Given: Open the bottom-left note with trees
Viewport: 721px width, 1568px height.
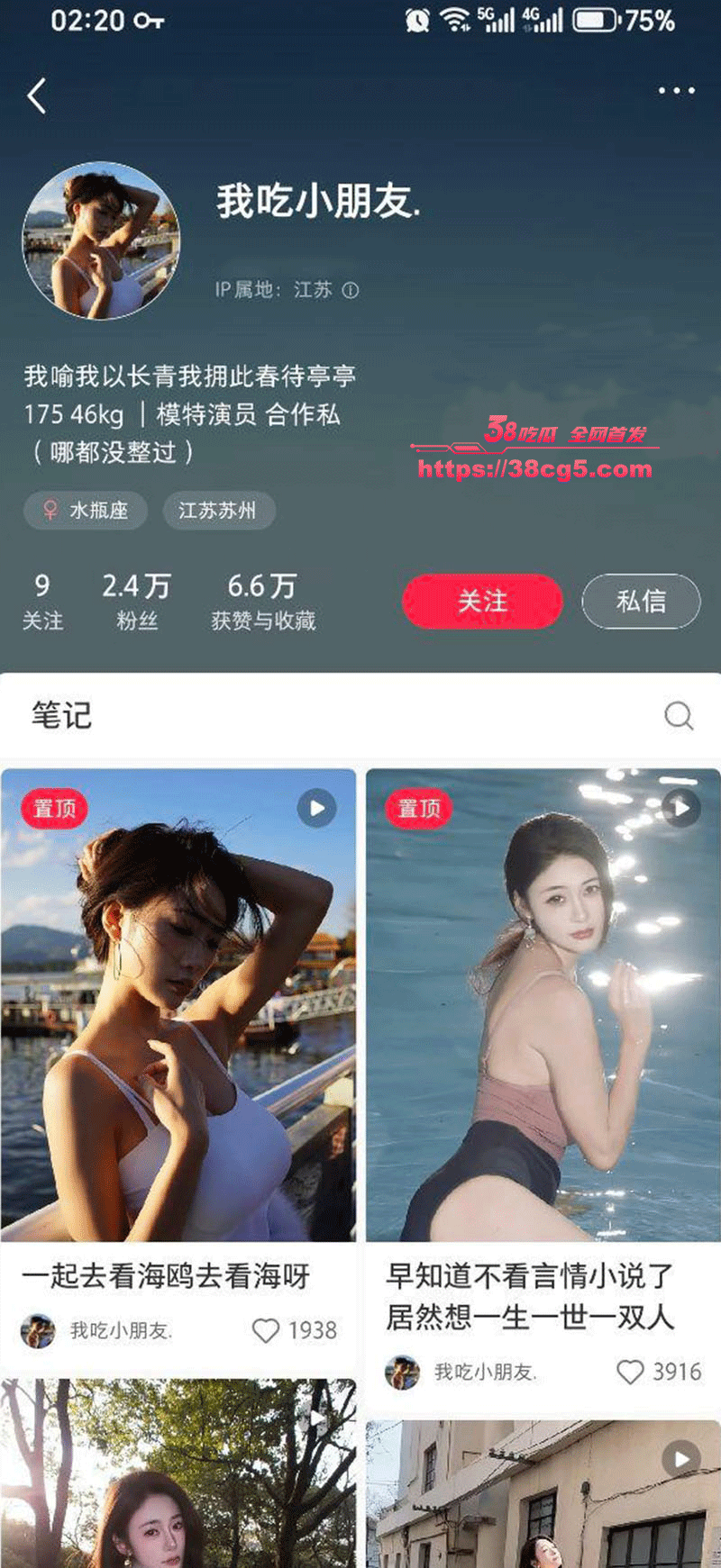Looking at the screenshot, I should pyautogui.click(x=178, y=1477).
